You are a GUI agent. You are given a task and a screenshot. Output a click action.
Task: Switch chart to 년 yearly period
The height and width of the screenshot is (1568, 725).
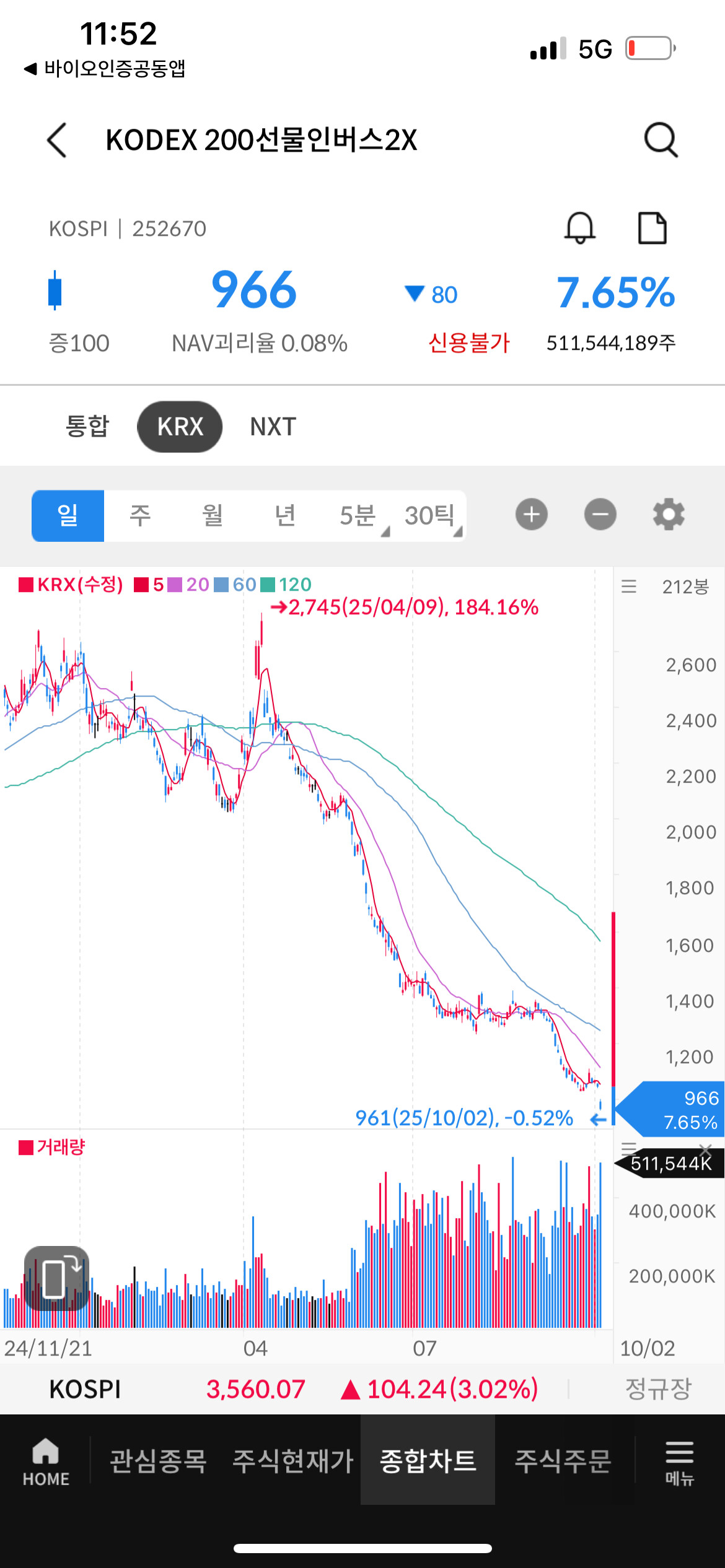285,516
